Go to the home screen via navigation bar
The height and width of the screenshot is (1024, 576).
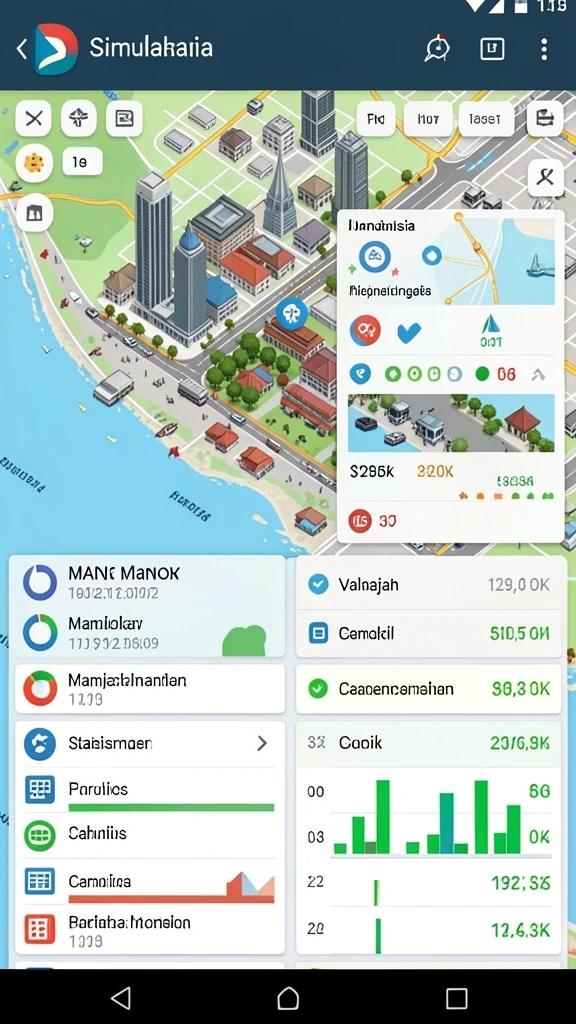point(288,998)
